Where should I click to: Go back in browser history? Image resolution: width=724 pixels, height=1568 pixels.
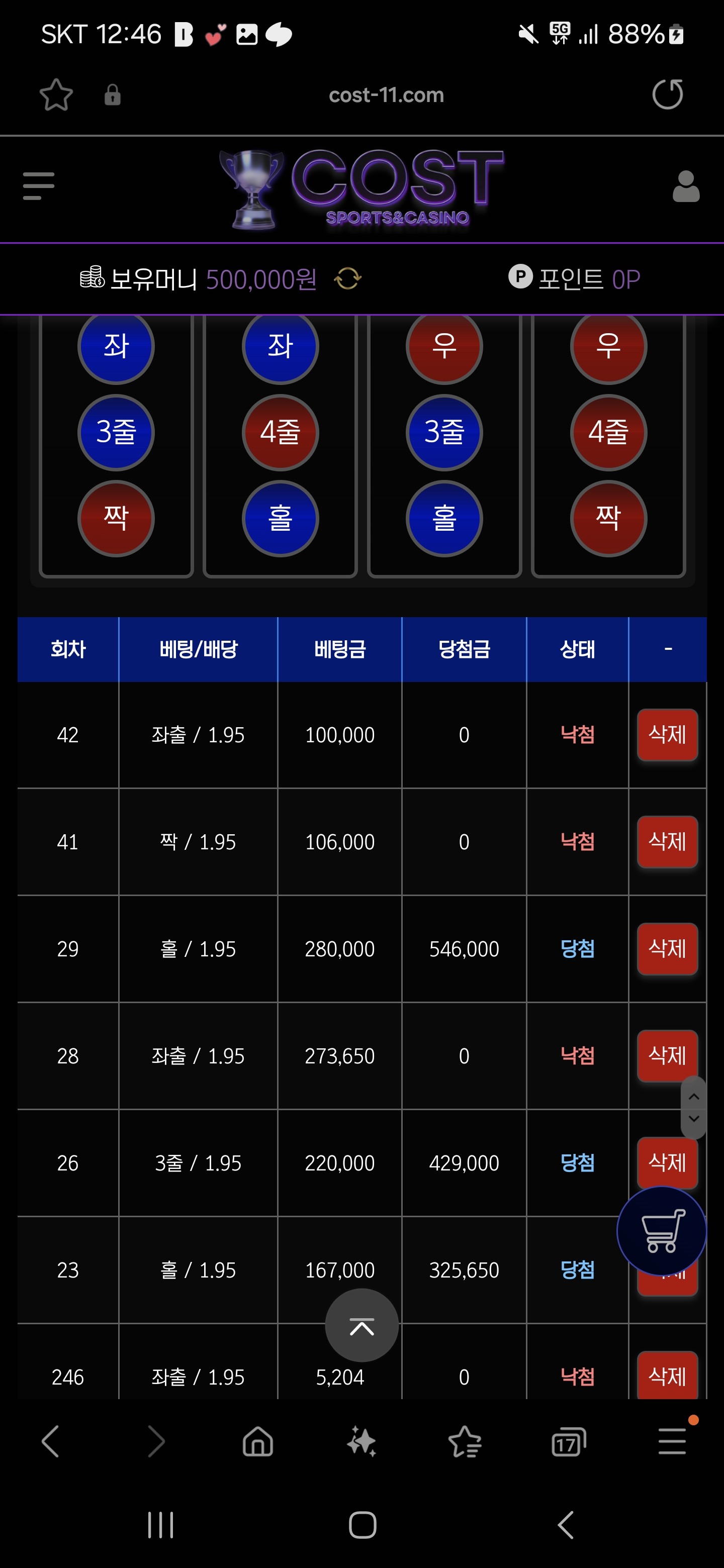[51, 1442]
